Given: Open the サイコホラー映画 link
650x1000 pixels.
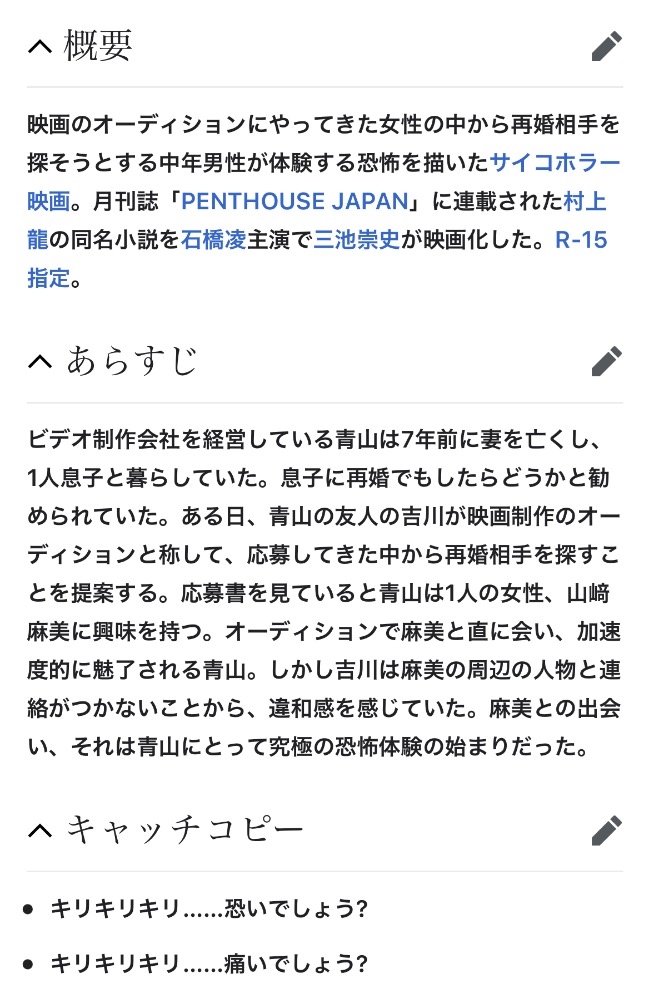Looking at the screenshot, I should pos(555,163).
